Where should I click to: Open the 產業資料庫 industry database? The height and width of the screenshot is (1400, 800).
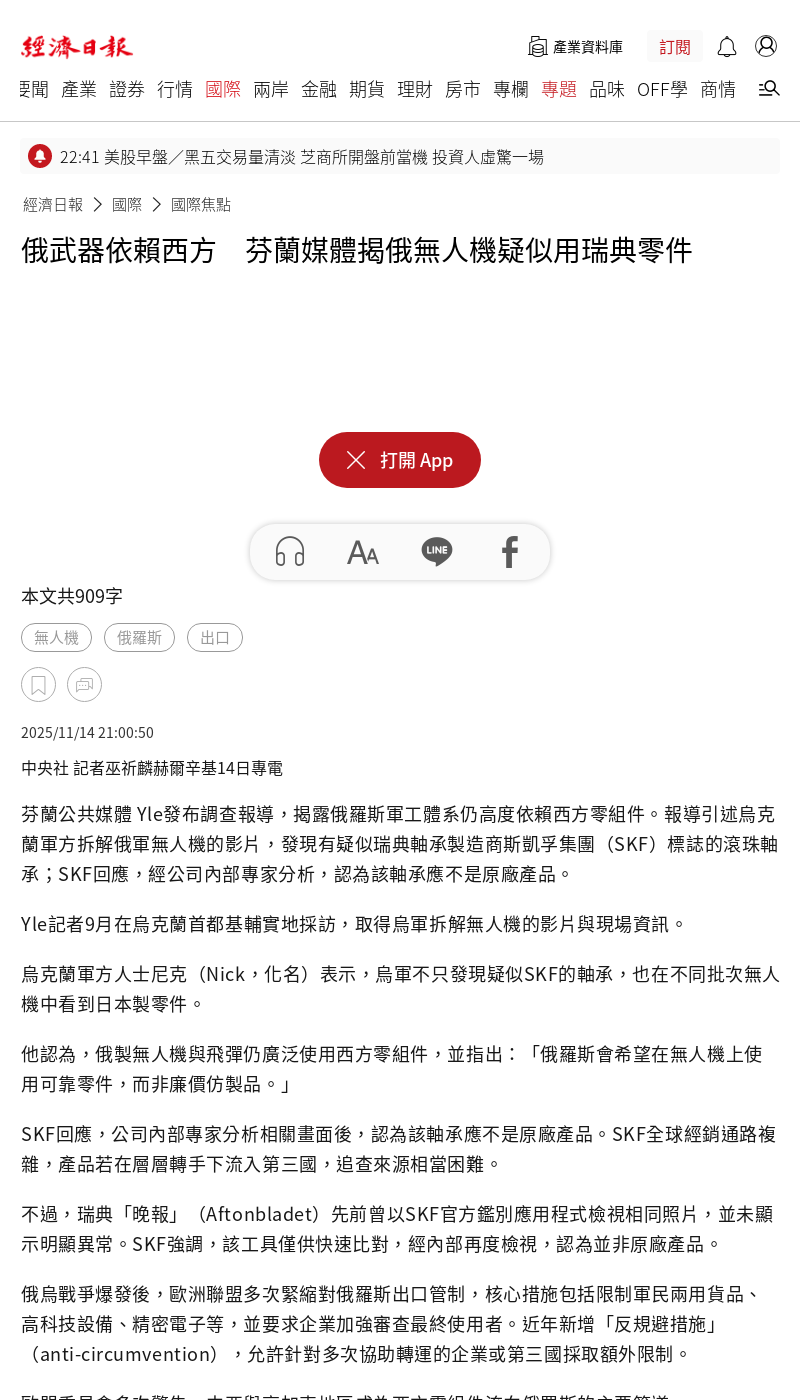click(576, 47)
